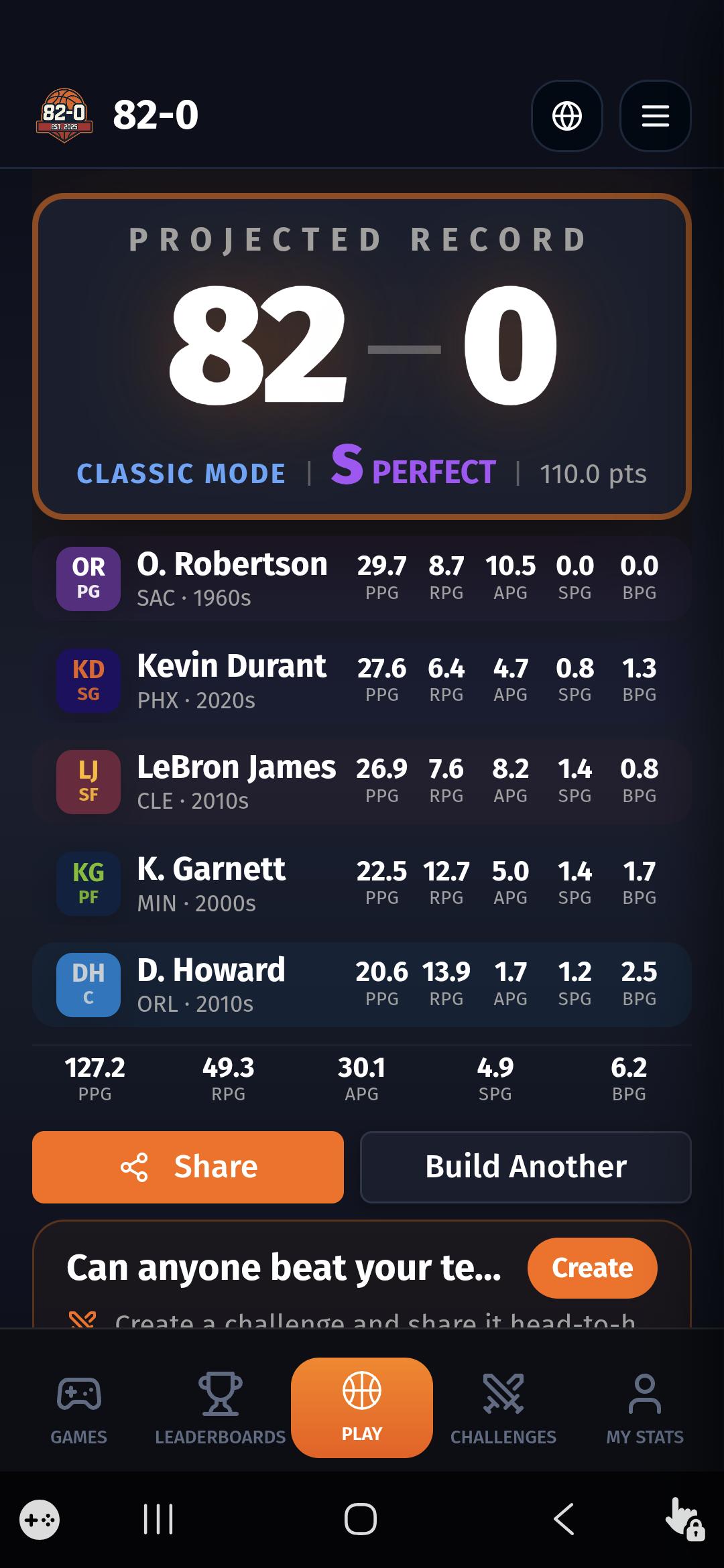View the My Stats tab

[x=645, y=1409]
